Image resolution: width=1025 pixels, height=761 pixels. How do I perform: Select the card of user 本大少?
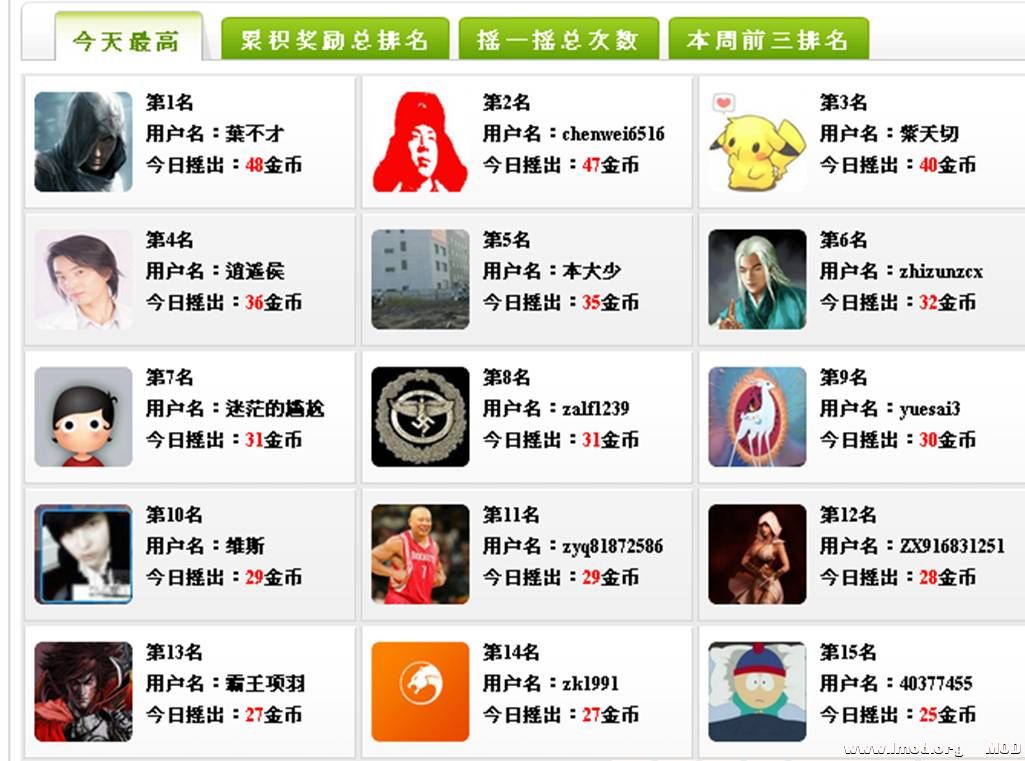(x=527, y=279)
